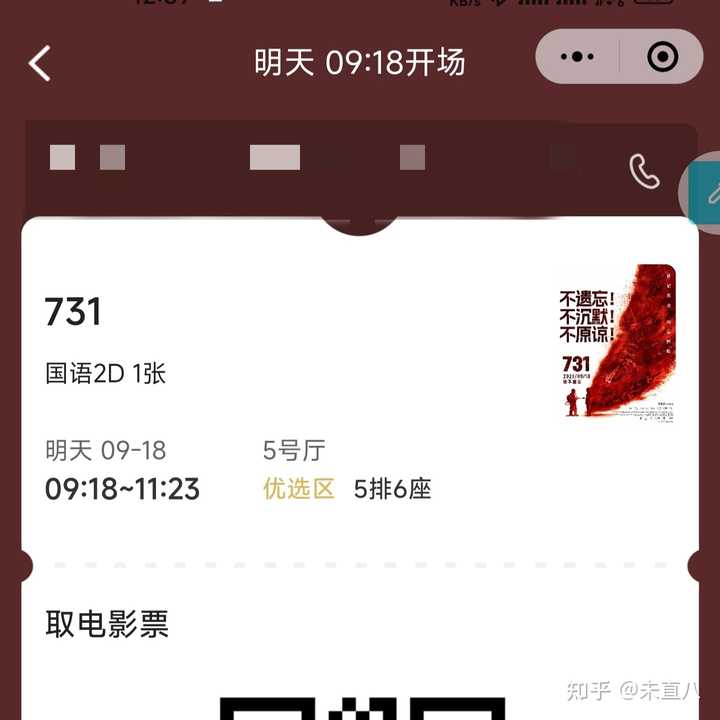The width and height of the screenshot is (720, 720).
Task: Close the mini program
Action: tap(662, 57)
